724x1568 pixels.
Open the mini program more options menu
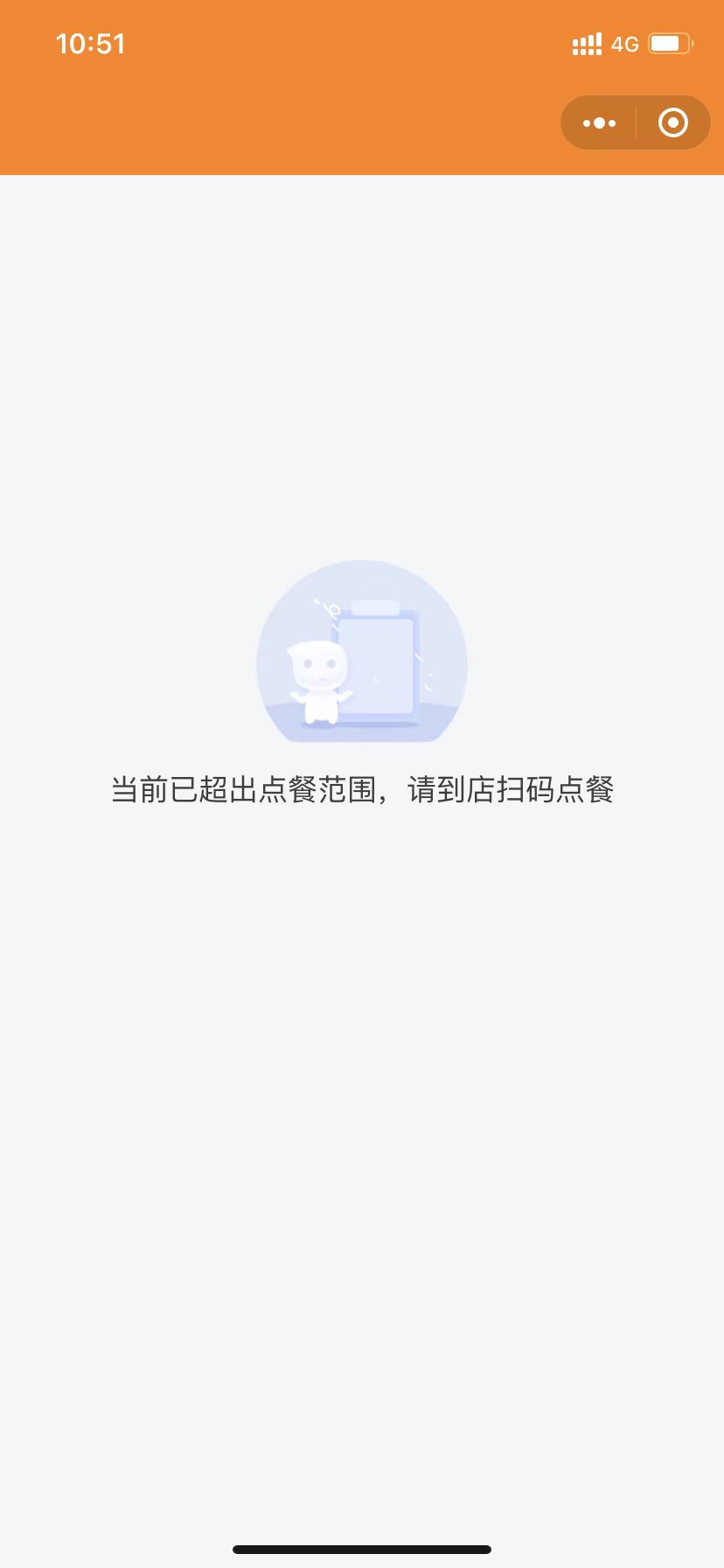pos(599,123)
